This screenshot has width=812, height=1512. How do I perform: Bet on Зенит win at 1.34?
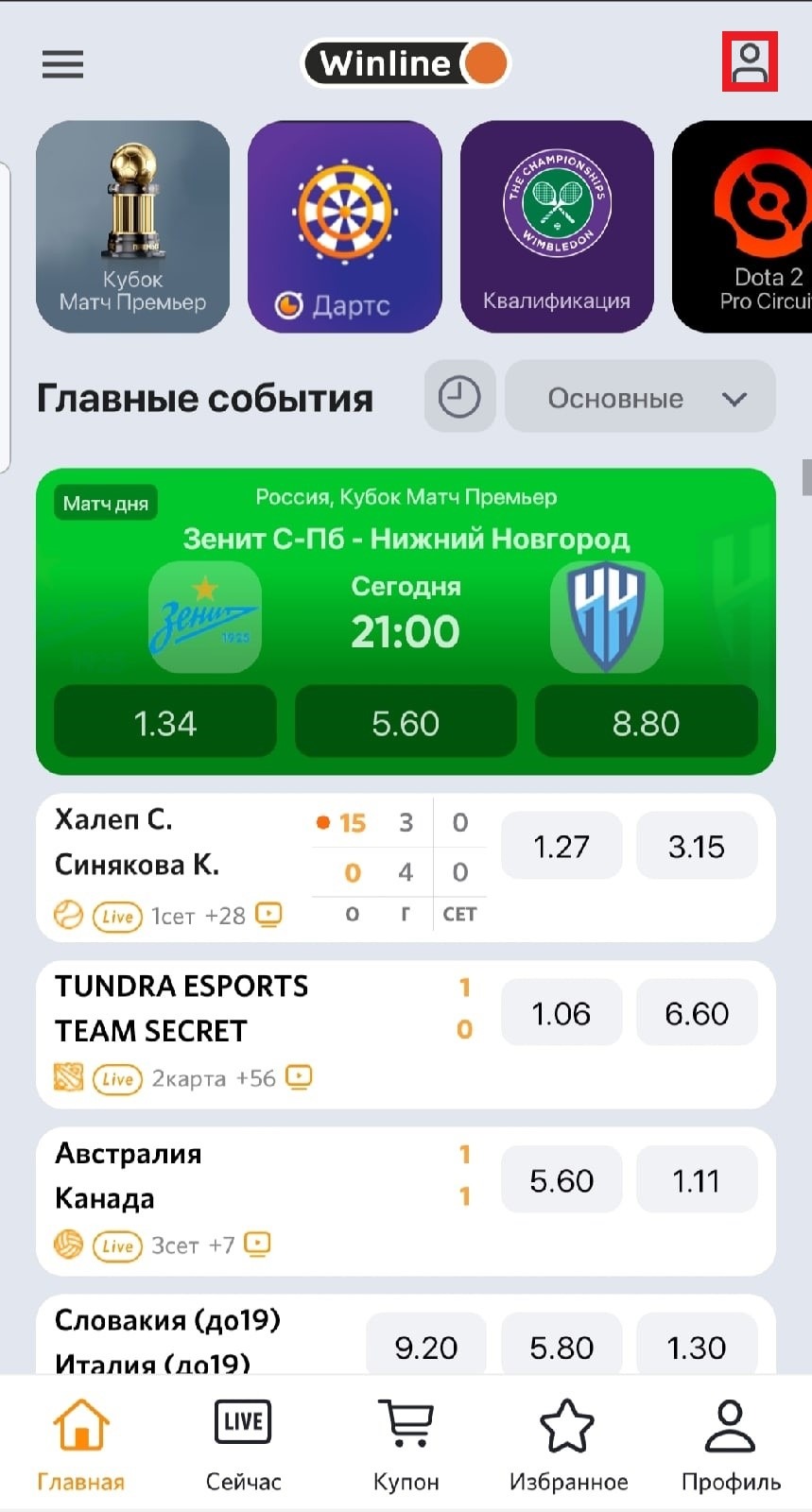point(165,723)
